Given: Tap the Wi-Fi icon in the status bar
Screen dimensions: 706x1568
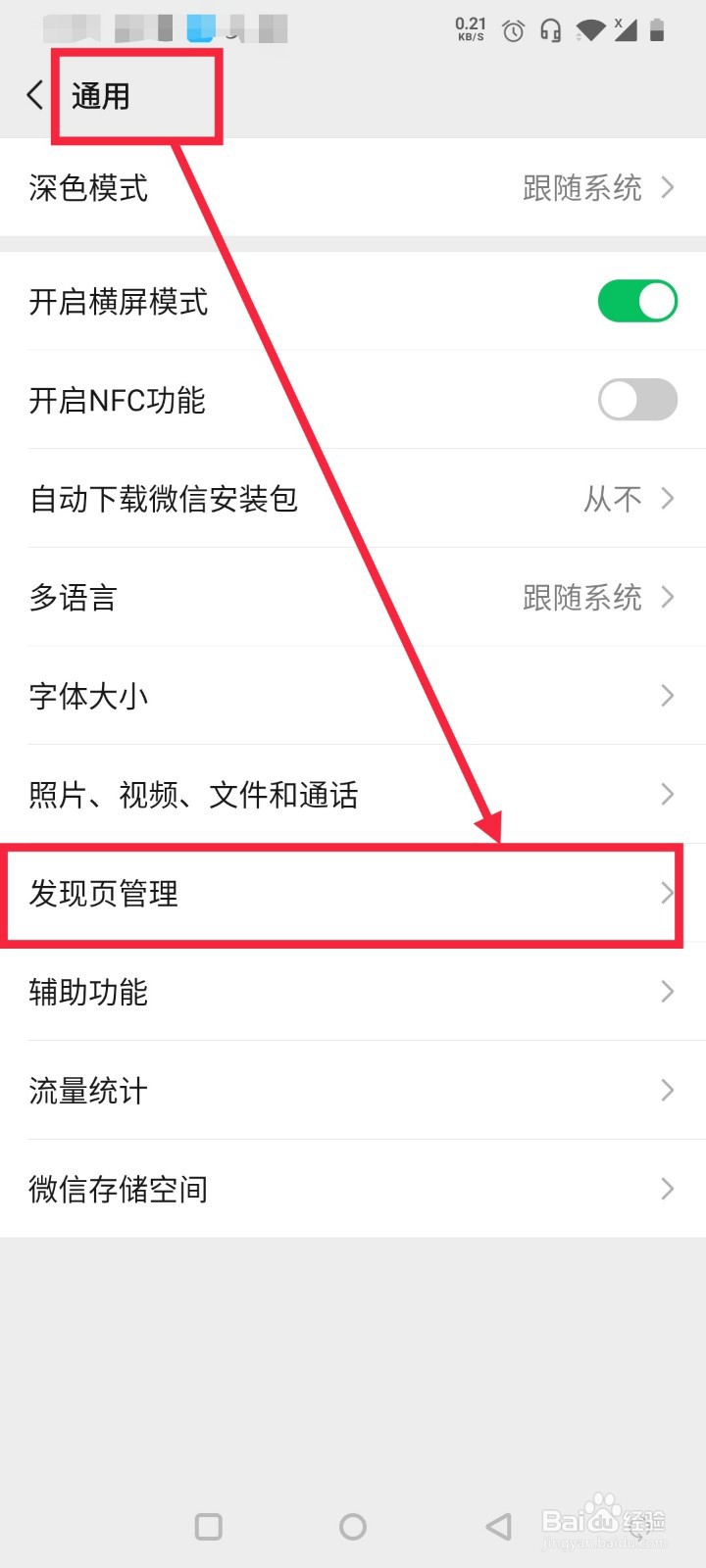Looking at the screenshot, I should coord(589,30).
